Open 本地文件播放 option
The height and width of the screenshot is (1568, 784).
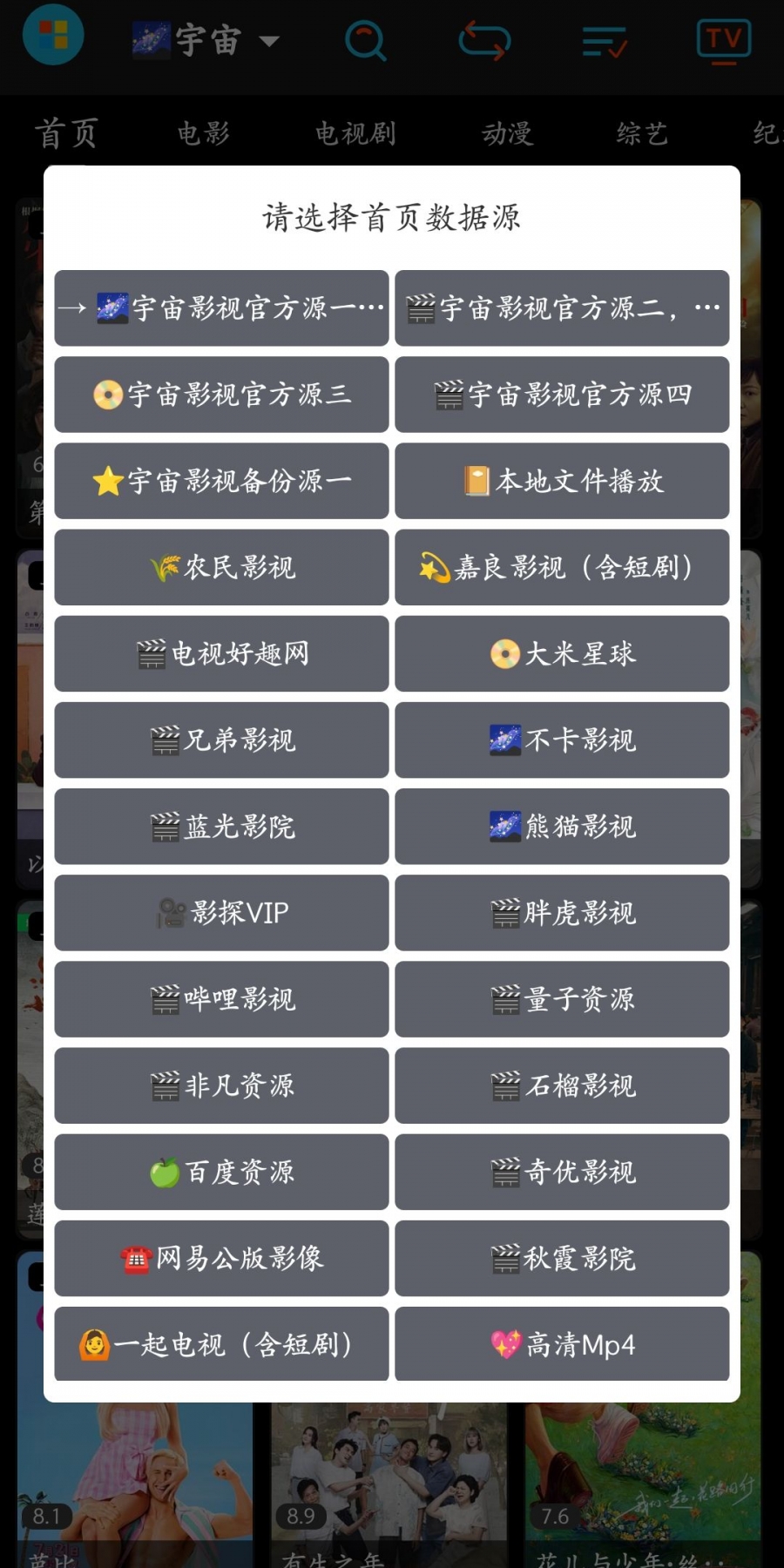coord(562,481)
